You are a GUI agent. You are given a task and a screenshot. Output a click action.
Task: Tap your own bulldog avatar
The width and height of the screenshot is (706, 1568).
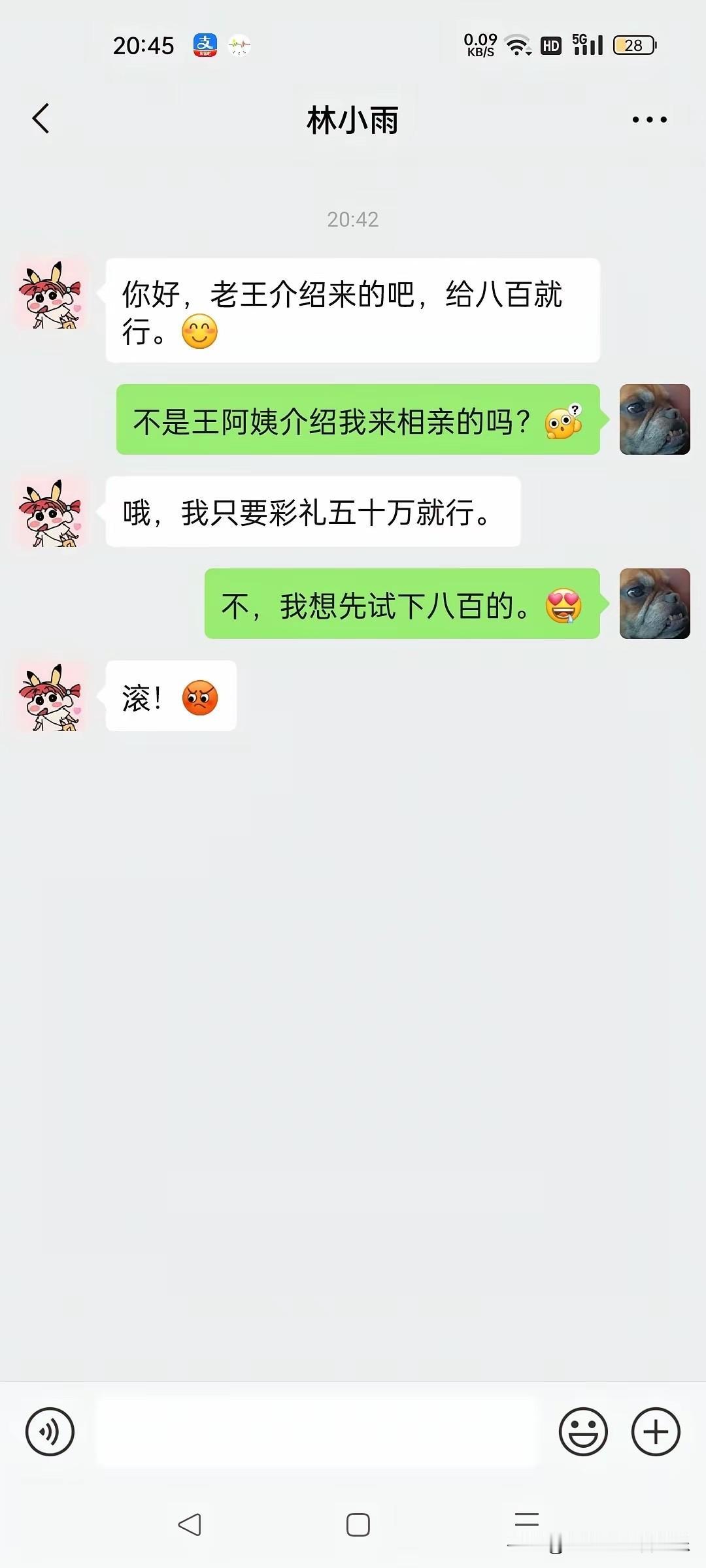click(653, 418)
